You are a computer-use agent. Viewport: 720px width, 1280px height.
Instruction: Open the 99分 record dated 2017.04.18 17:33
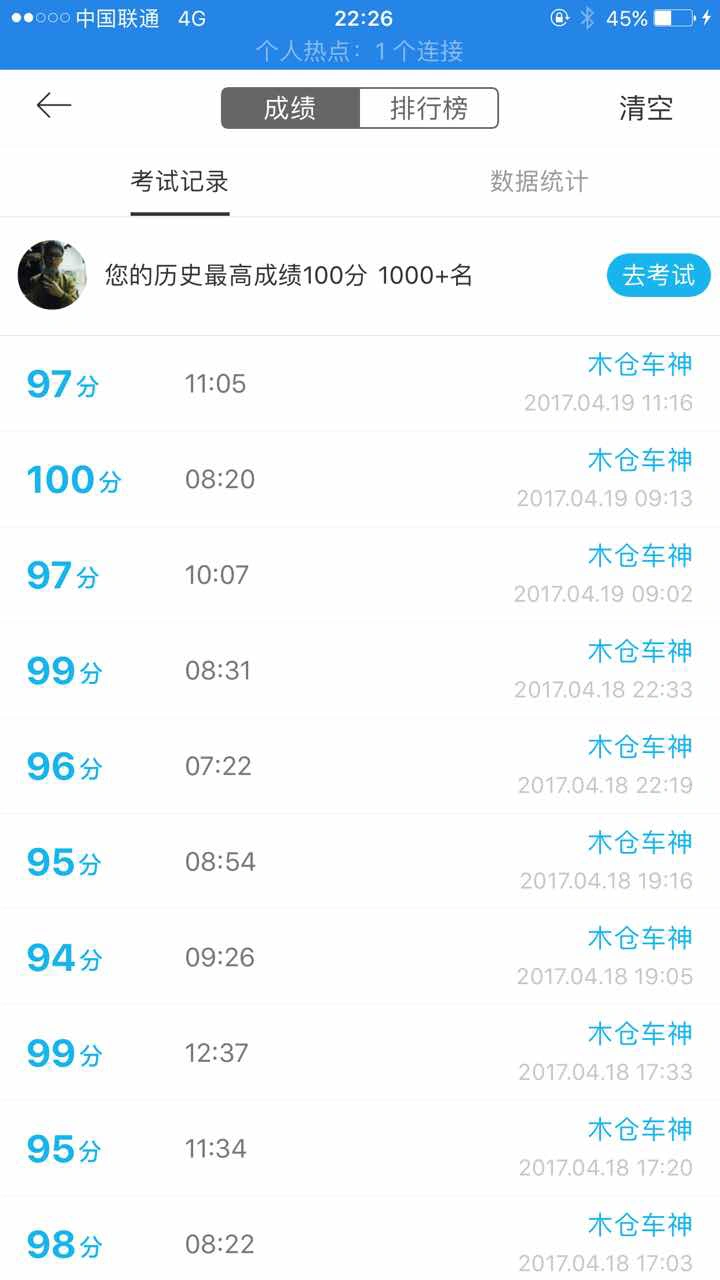coord(360,1053)
